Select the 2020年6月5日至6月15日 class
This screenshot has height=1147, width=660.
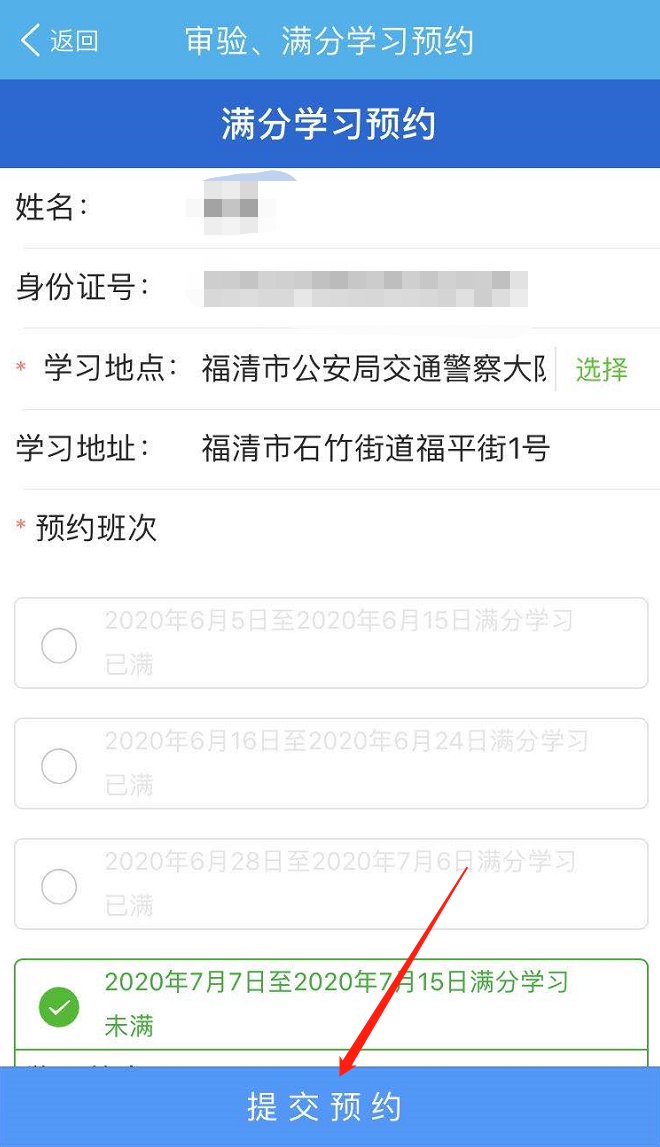click(59, 645)
